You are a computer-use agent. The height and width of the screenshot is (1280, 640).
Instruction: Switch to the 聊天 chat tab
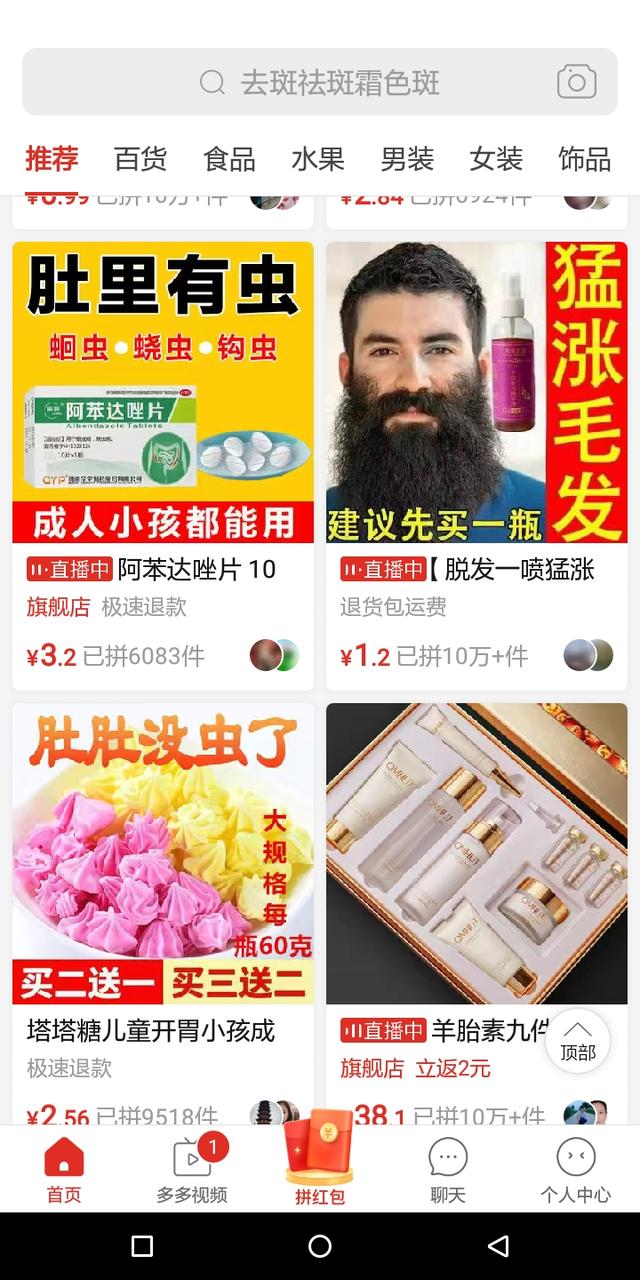coord(448,1169)
